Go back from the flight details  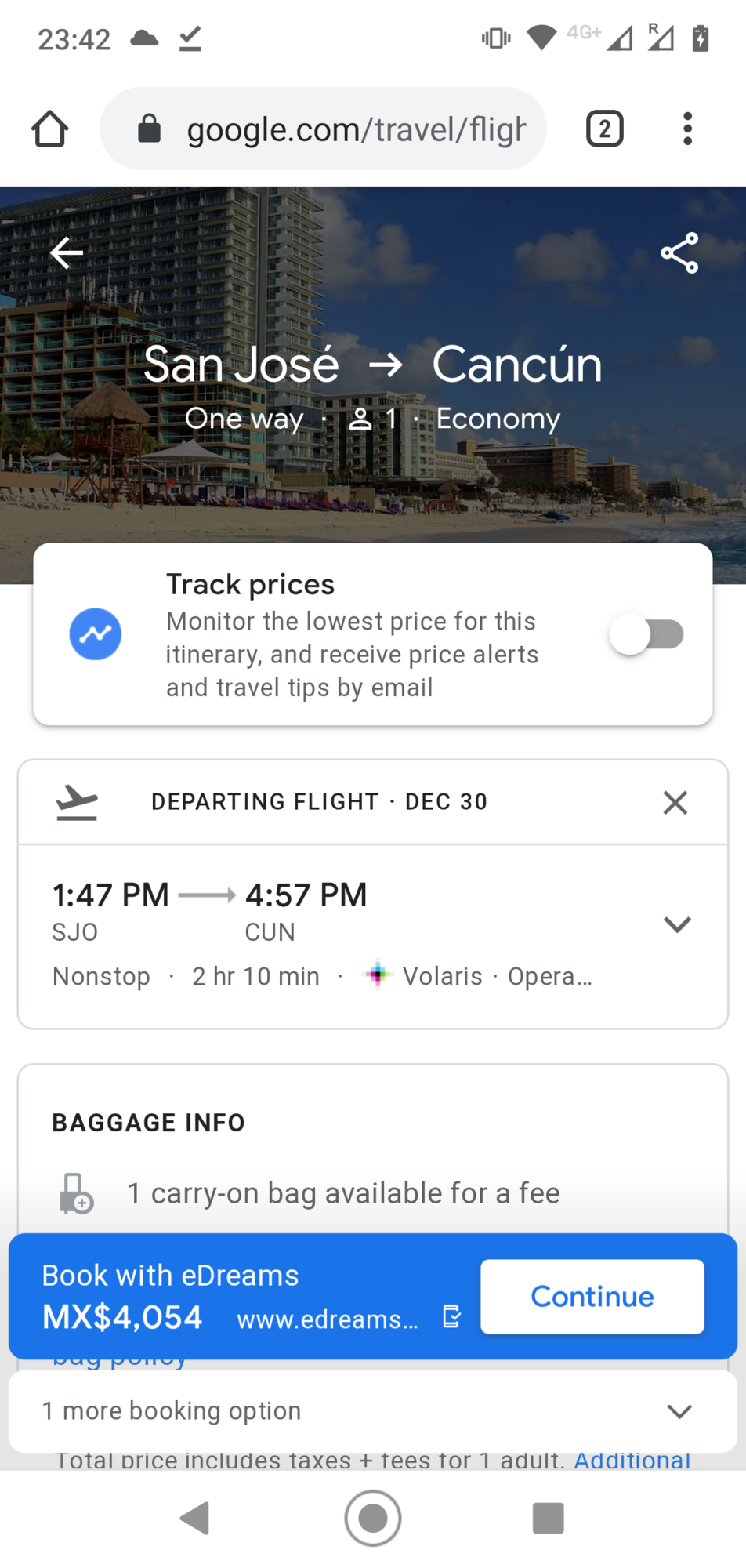coord(67,252)
